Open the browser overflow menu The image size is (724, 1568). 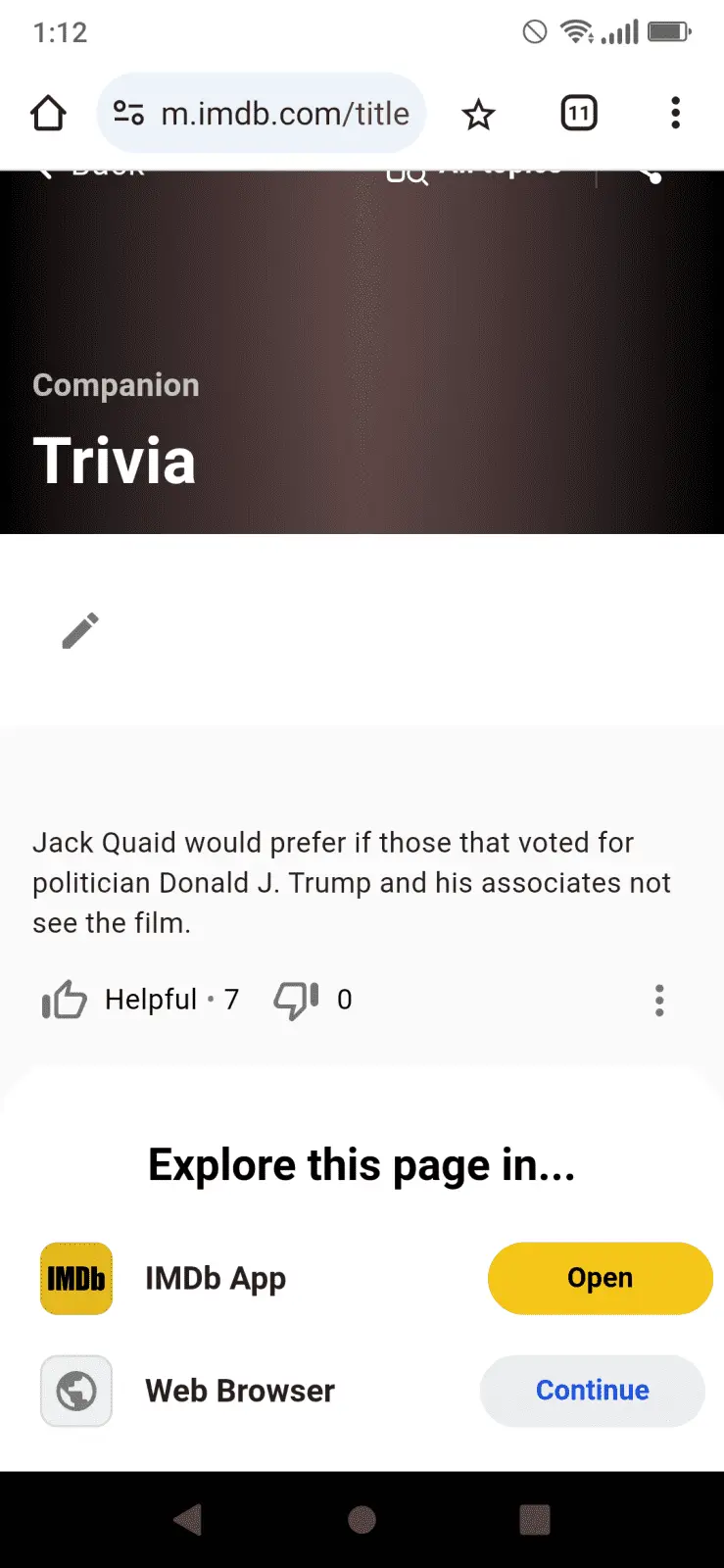675,114
